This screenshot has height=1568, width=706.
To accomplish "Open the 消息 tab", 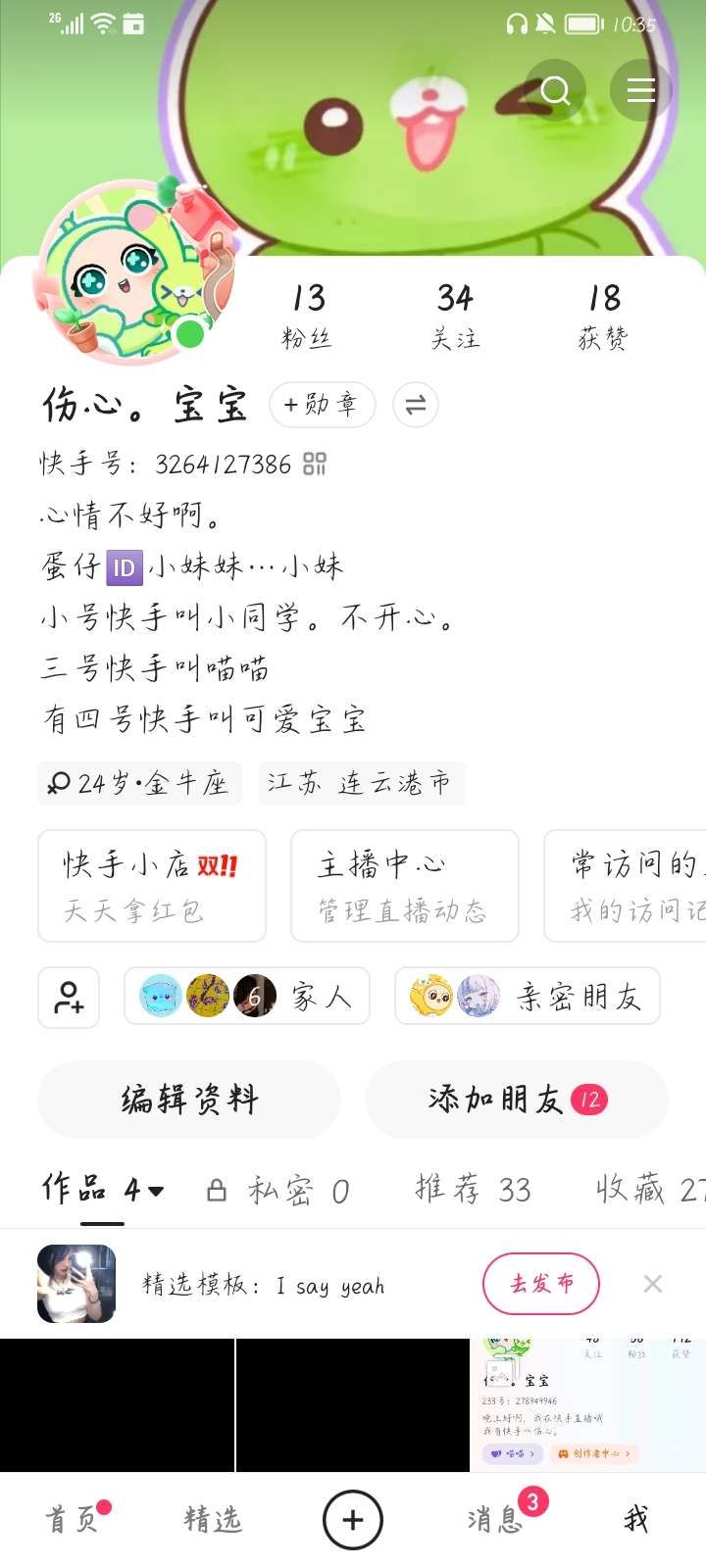I will [x=496, y=1520].
